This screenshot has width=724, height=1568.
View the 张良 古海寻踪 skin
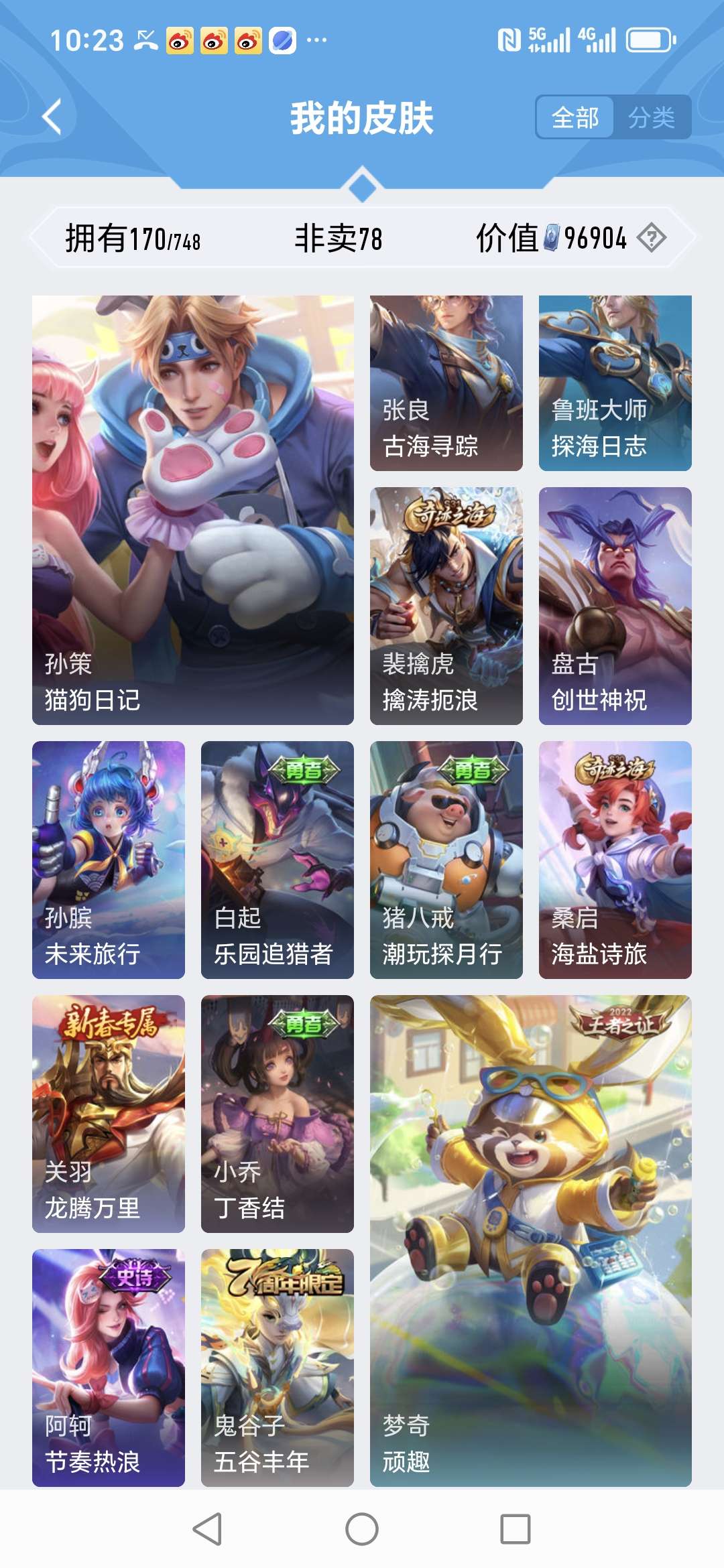click(x=446, y=383)
